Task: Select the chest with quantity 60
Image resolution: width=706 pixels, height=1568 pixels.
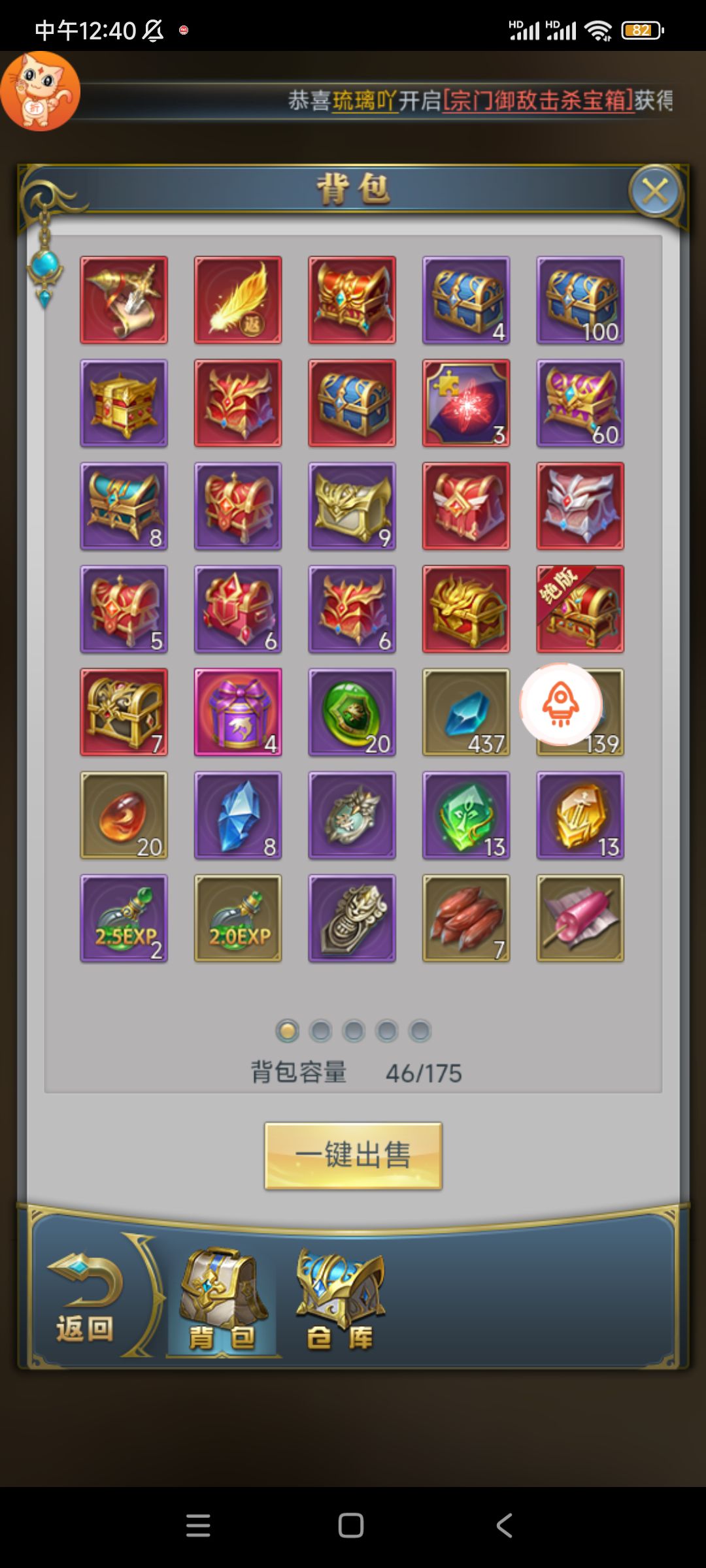Action: pyautogui.click(x=580, y=403)
